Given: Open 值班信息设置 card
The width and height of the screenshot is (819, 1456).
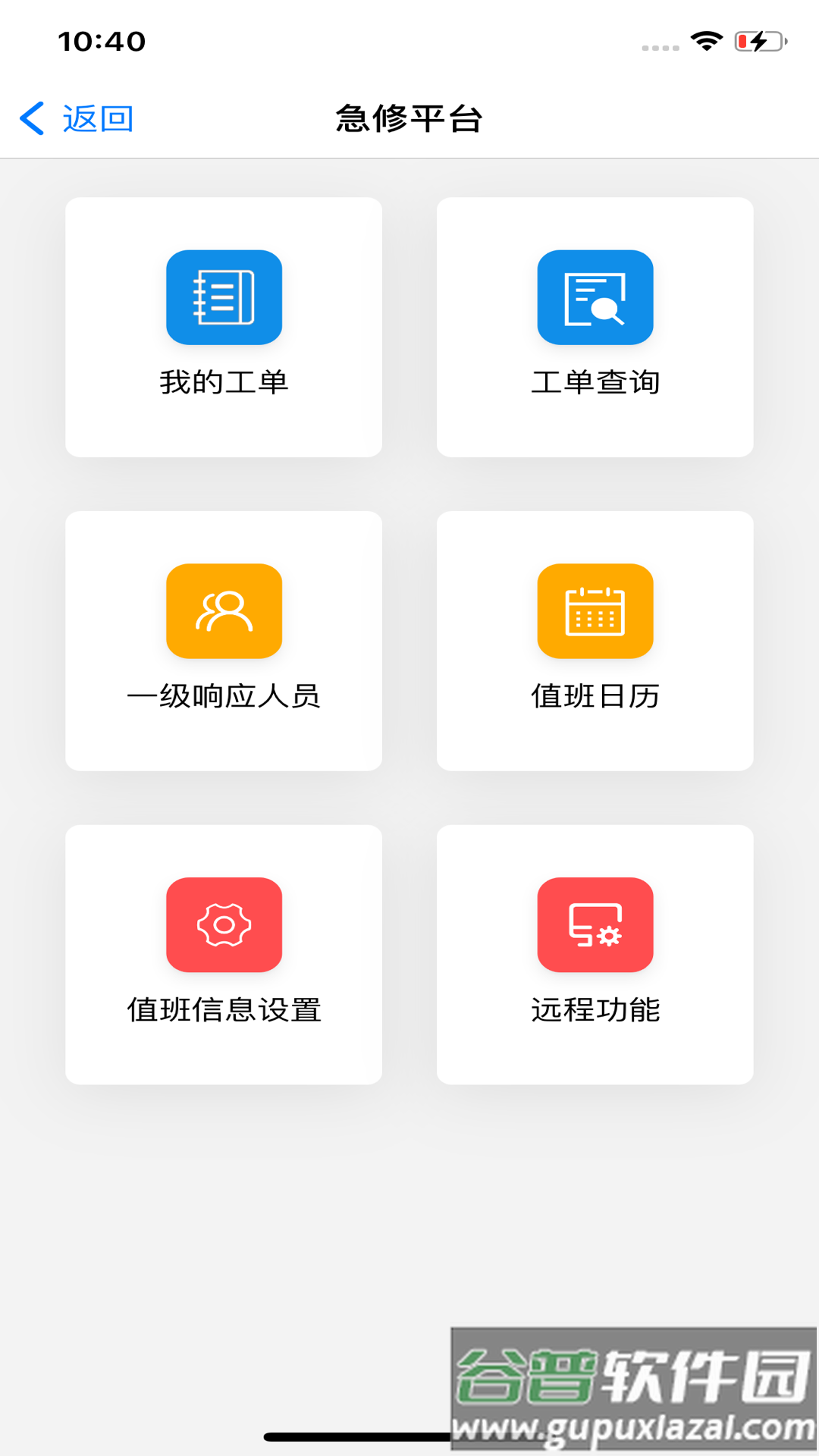Looking at the screenshot, I should pos(224,954).
